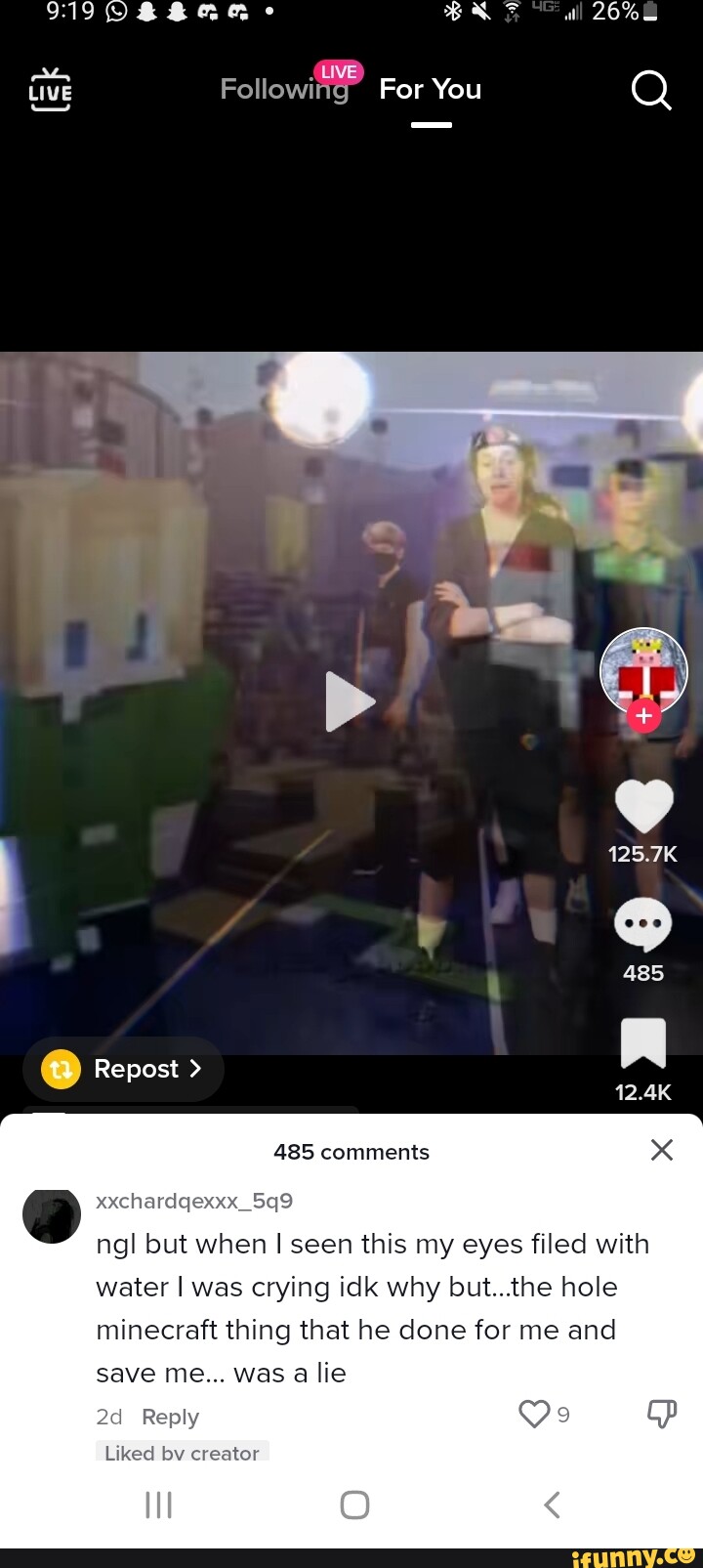This screenshot has width=703, height=1568.
Task: Dislike xxchardqexxx_5q9's comment
Action: pyautogui.click(x=662, y=1414)
